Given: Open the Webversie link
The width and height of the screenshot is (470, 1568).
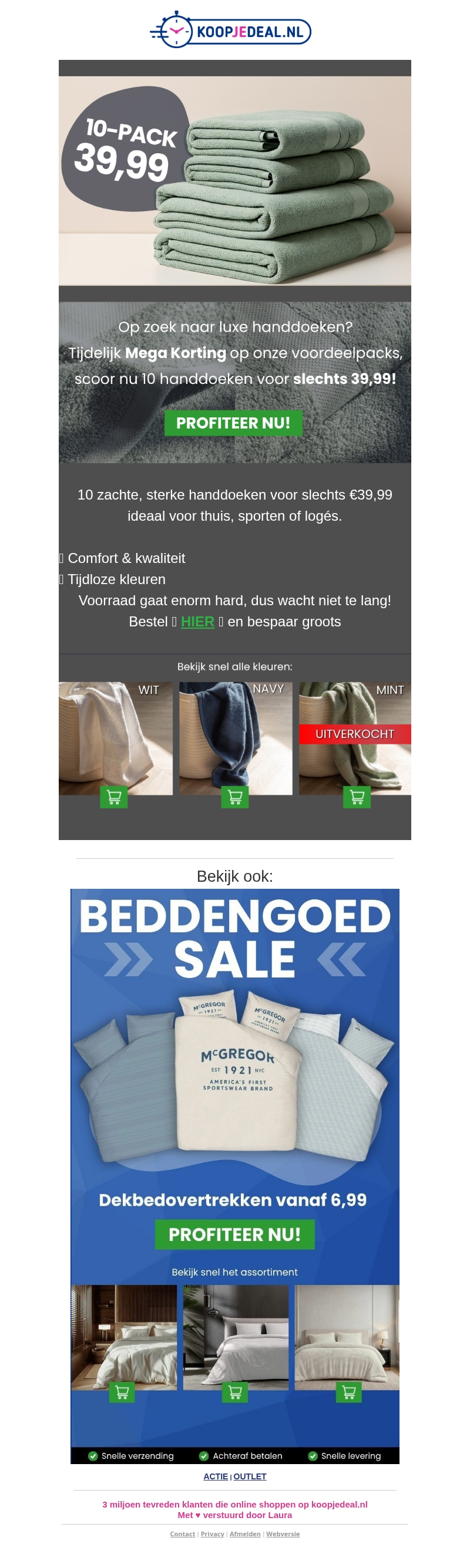Looking at the screenshot, I should 283,1534.
